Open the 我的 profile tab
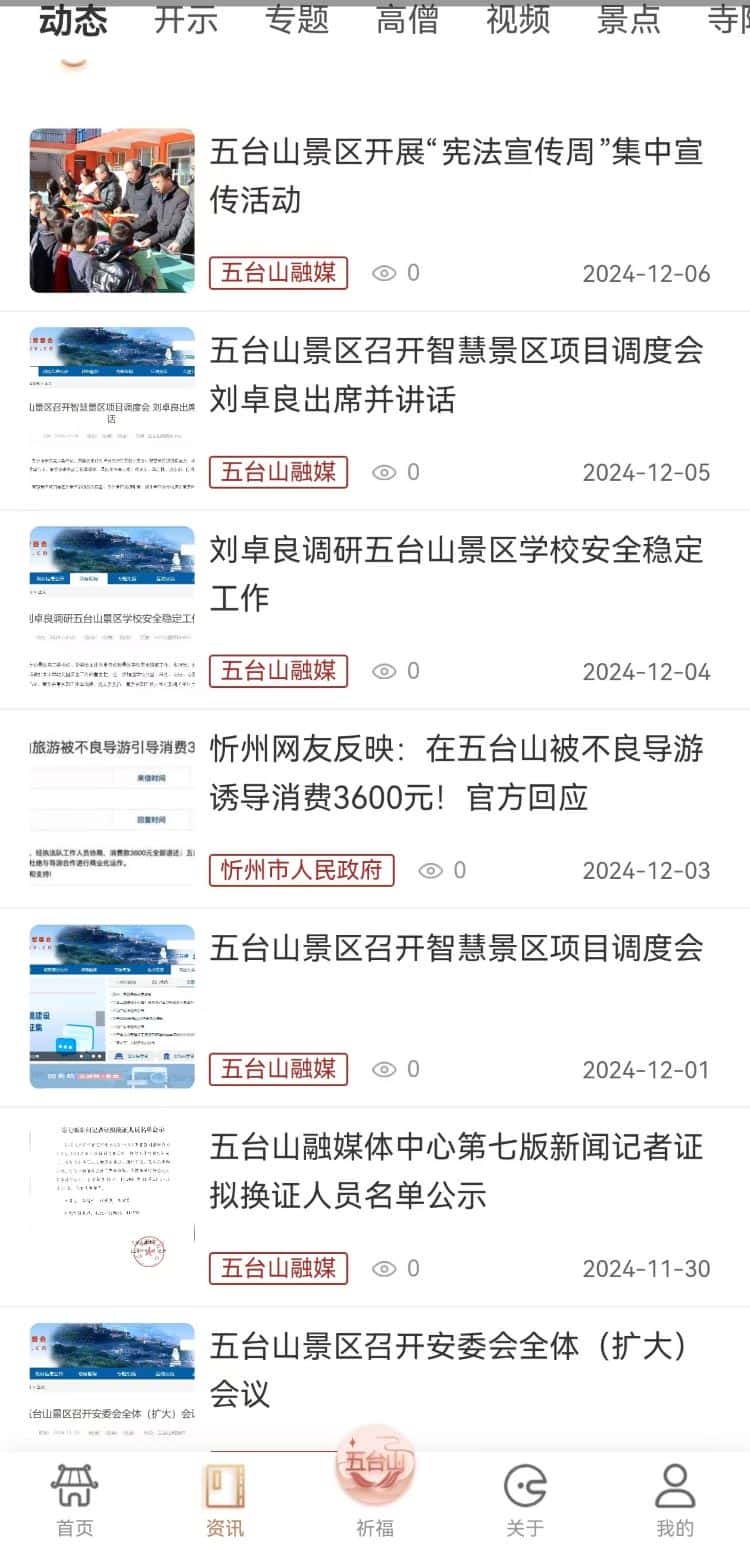The image size is (750, 1548). pos(675,1500)
